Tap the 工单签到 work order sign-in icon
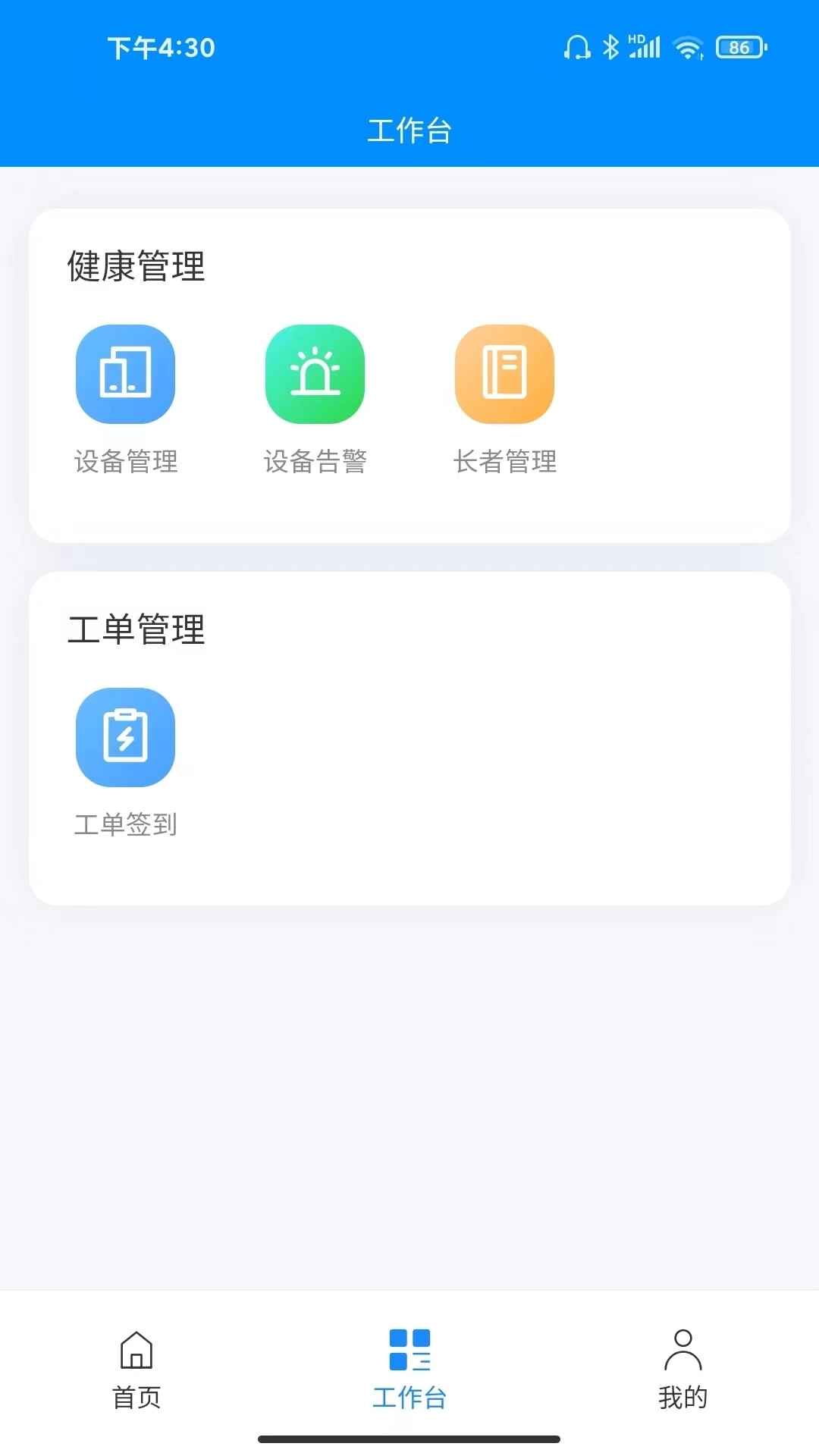This screenshot has width=819, height=1456. point(126,737)
